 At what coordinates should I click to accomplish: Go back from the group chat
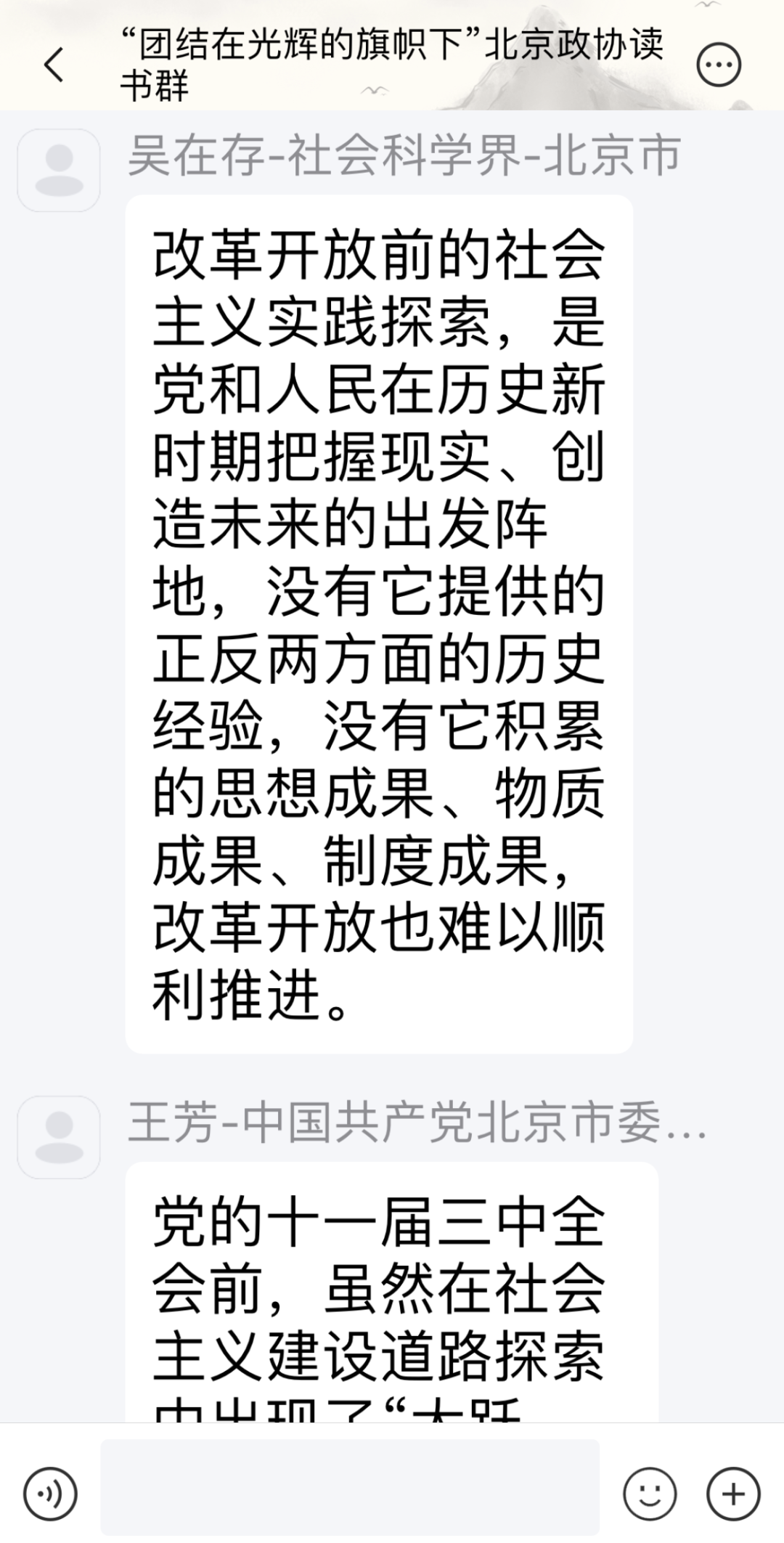point(54,65)
